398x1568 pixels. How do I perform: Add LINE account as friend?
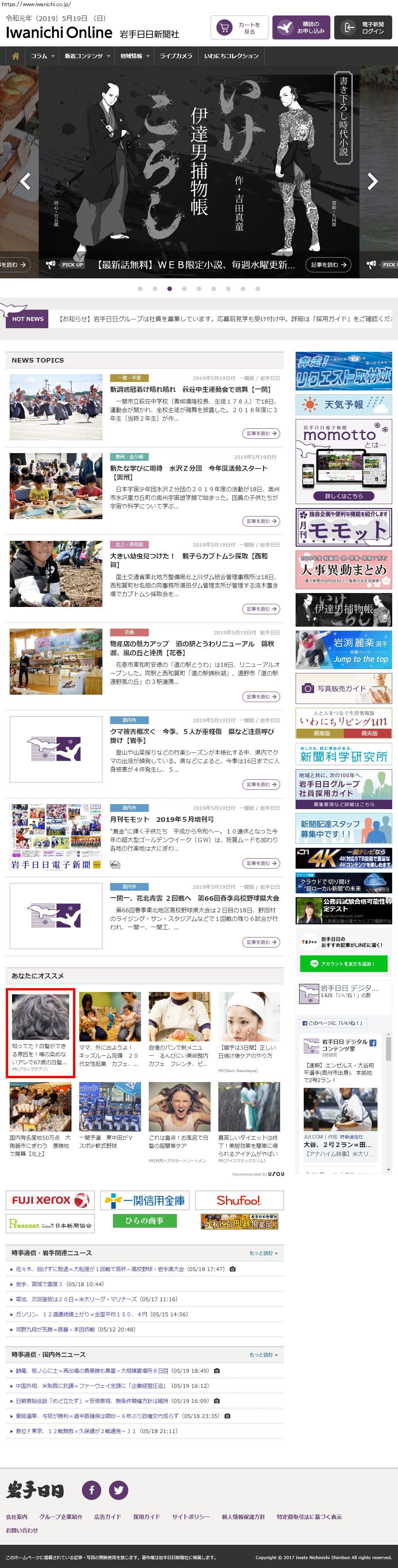[x=344, y=963]
